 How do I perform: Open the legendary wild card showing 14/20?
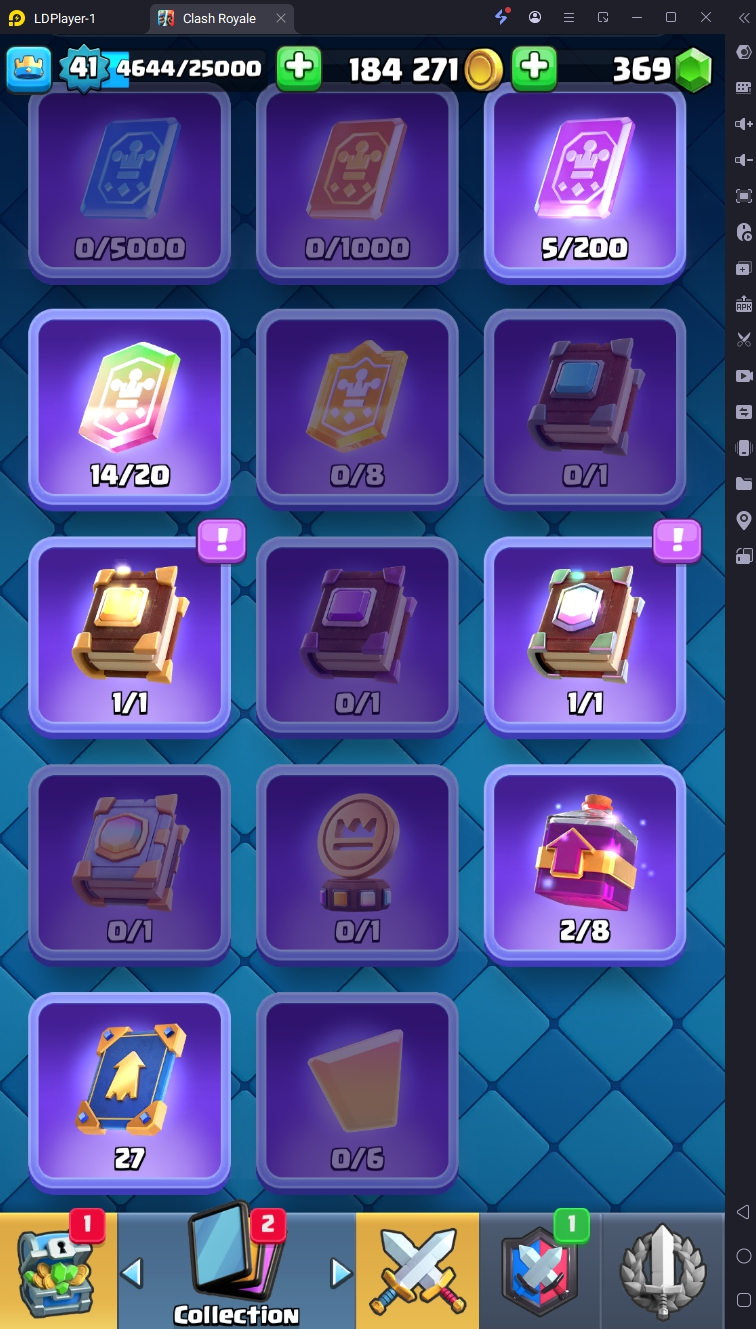(130, 408)
